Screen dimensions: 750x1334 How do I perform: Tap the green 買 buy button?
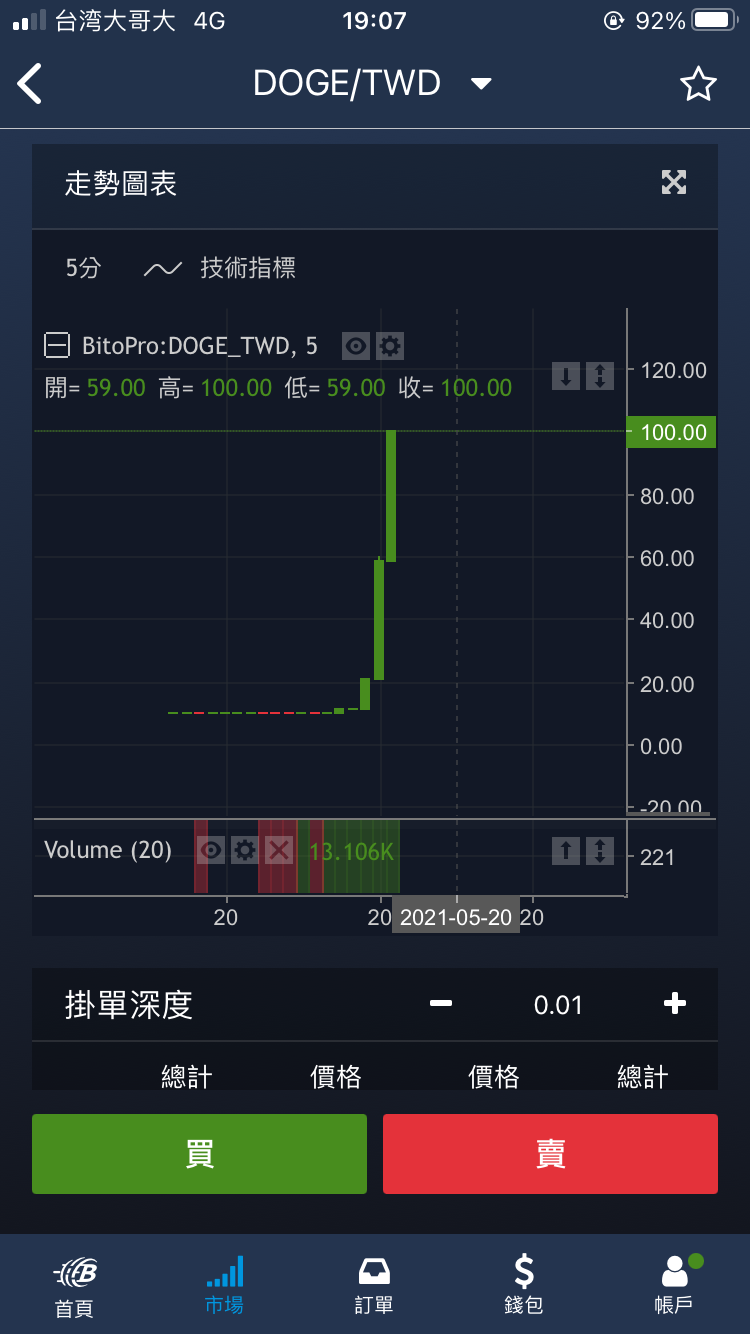pos(199,1154)
